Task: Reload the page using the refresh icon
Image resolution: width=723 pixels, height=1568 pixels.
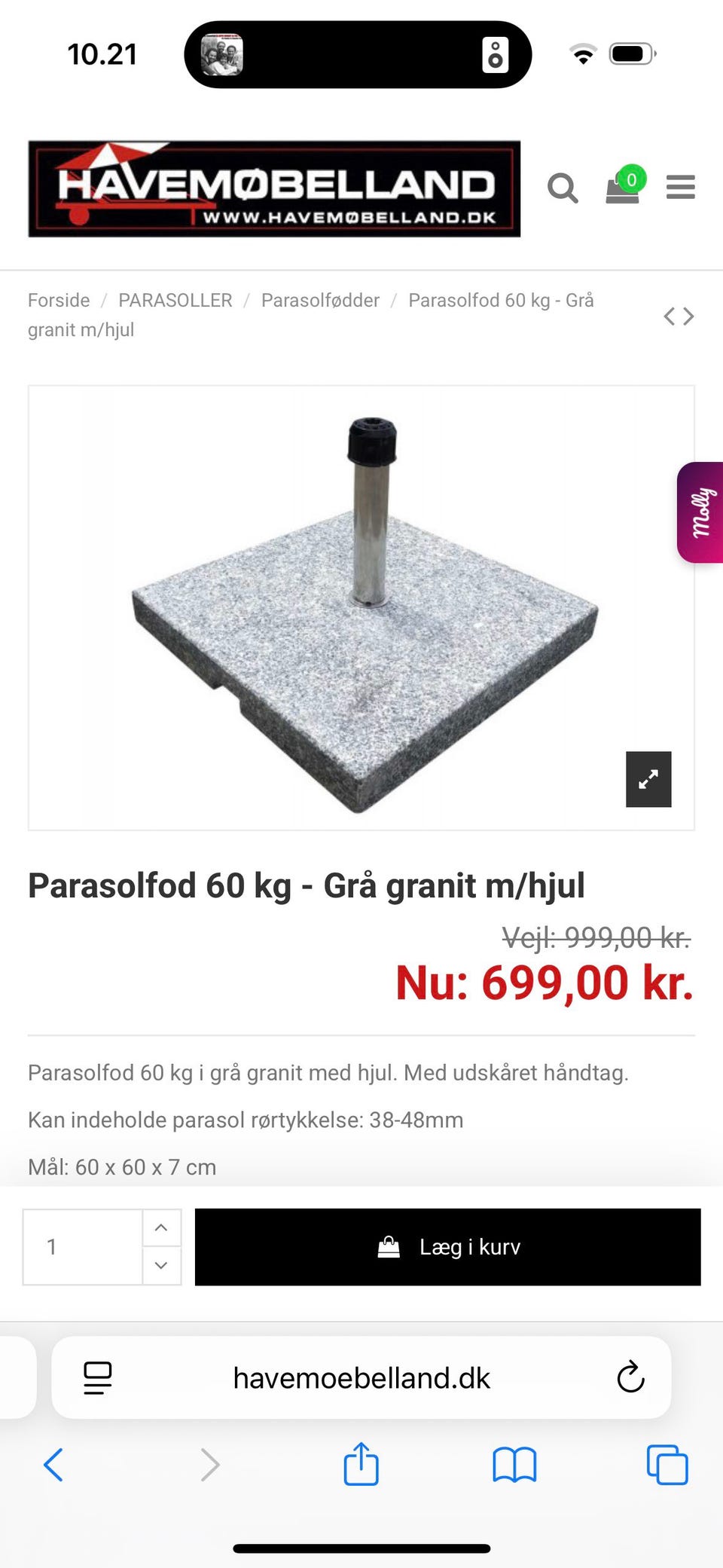Action: point(630,1377)
